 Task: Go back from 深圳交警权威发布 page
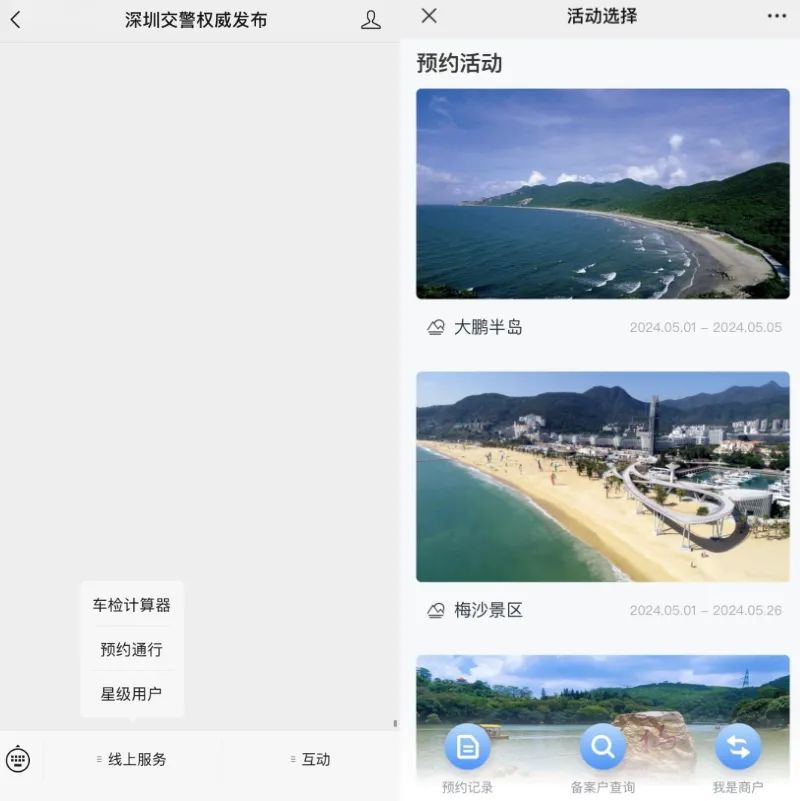coord(15,20)
